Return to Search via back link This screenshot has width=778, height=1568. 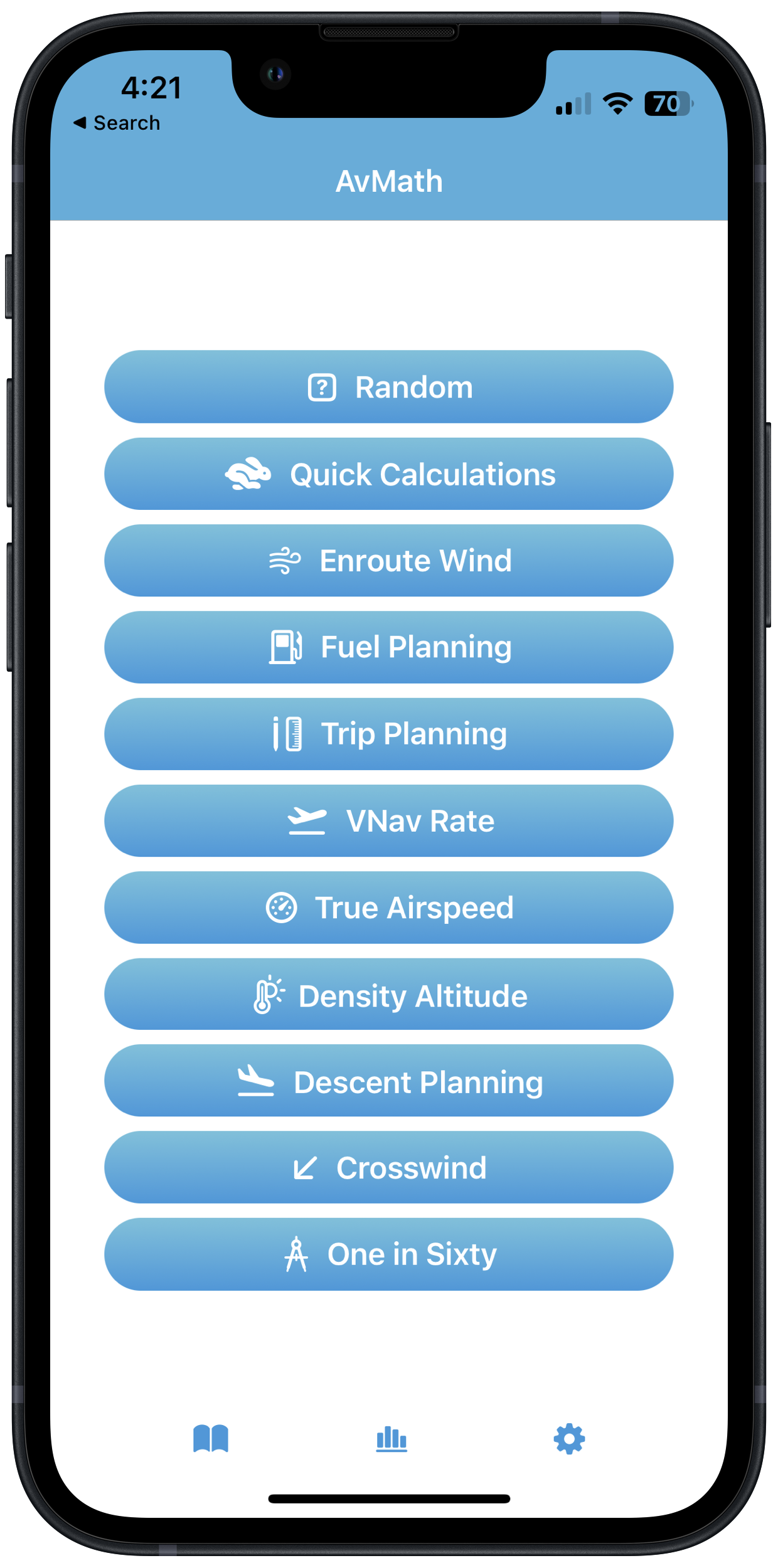pos(117,123)
